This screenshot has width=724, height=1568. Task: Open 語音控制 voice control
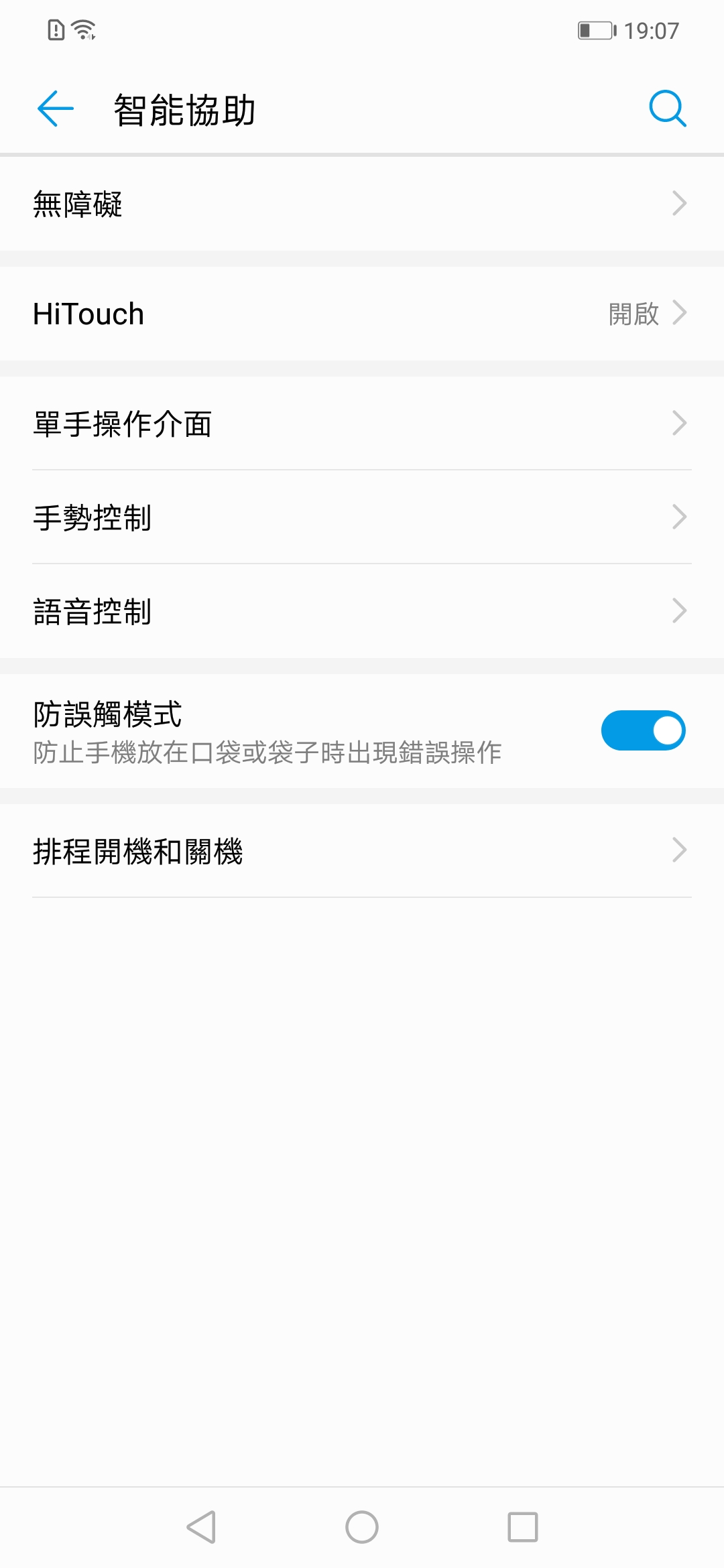[x=362, y=611]
